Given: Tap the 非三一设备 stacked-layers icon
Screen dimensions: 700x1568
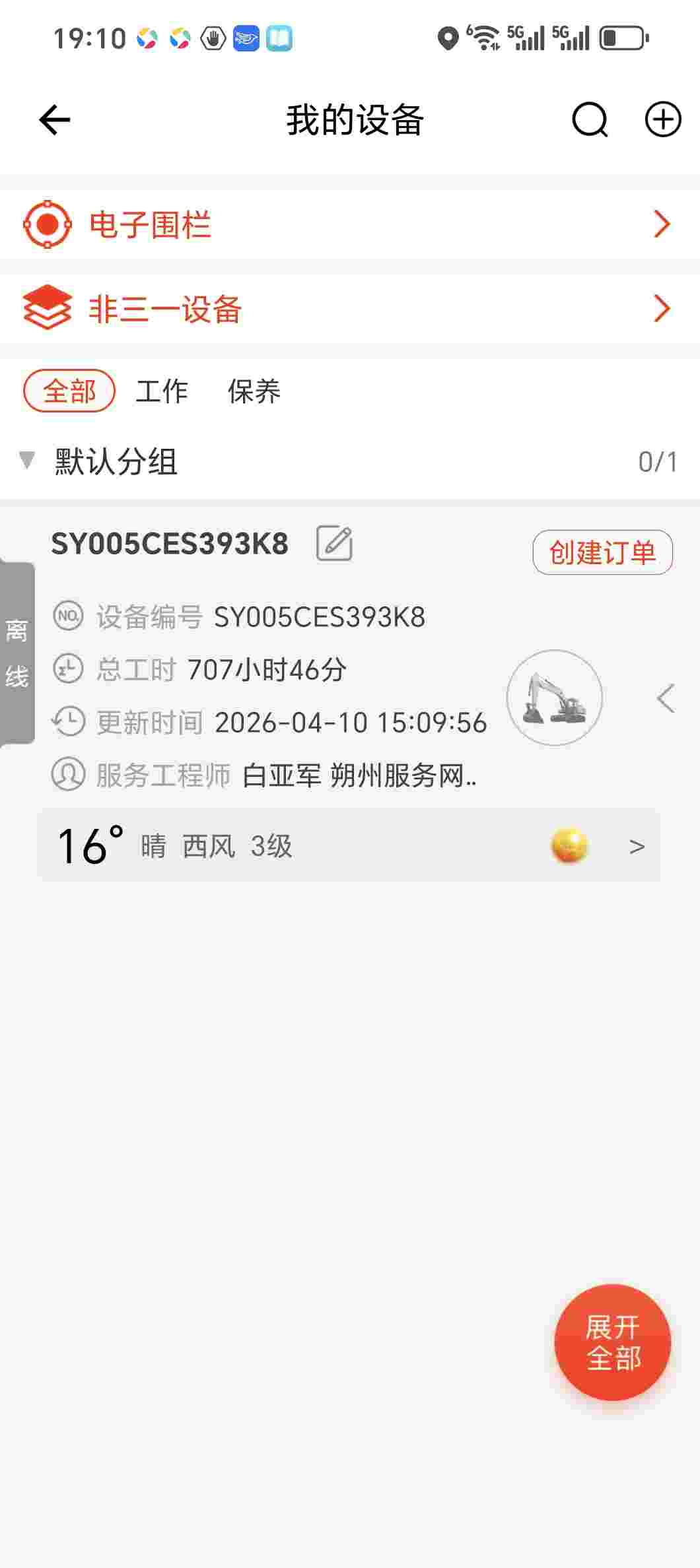Looking at the screenshot, I should [x=47, y=308].
